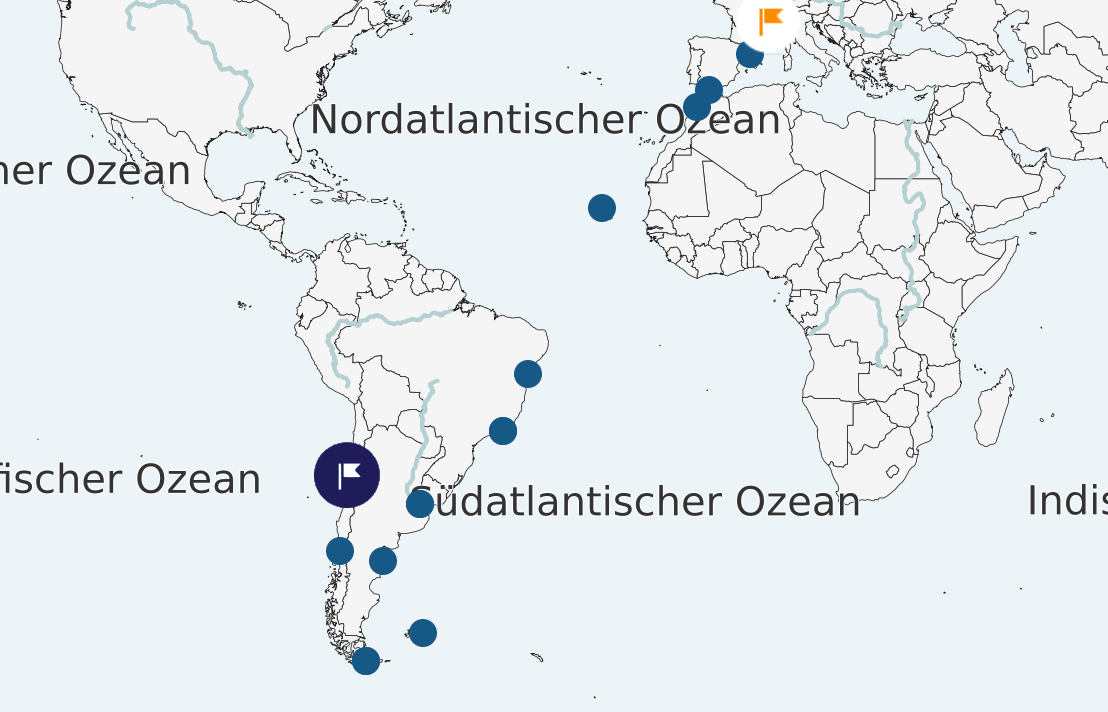Open the dot at the Río de la Plata
The image size is (1108, 712).
pos(420,504)
